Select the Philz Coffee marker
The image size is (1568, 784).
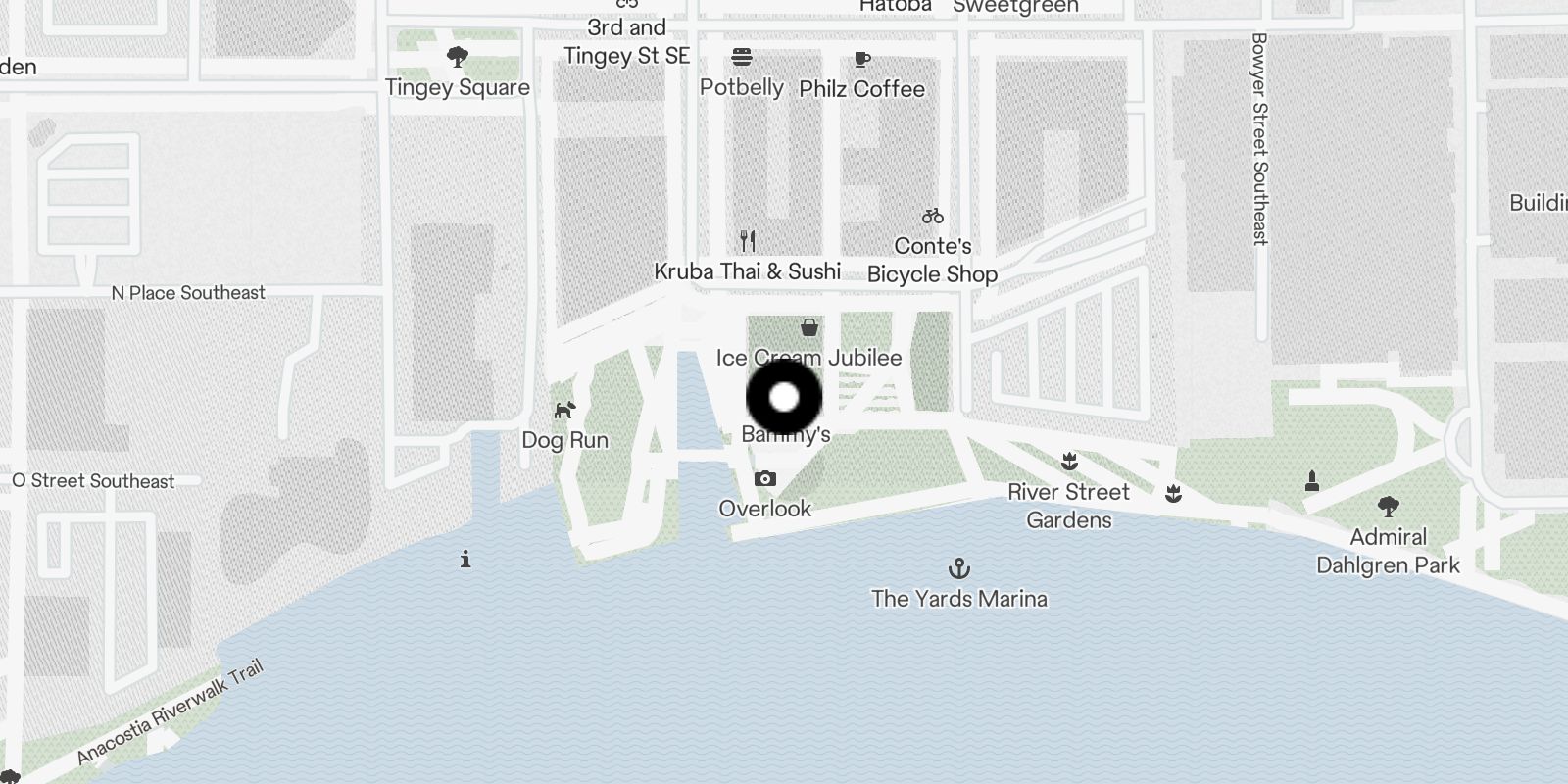[x=862, y=60]
